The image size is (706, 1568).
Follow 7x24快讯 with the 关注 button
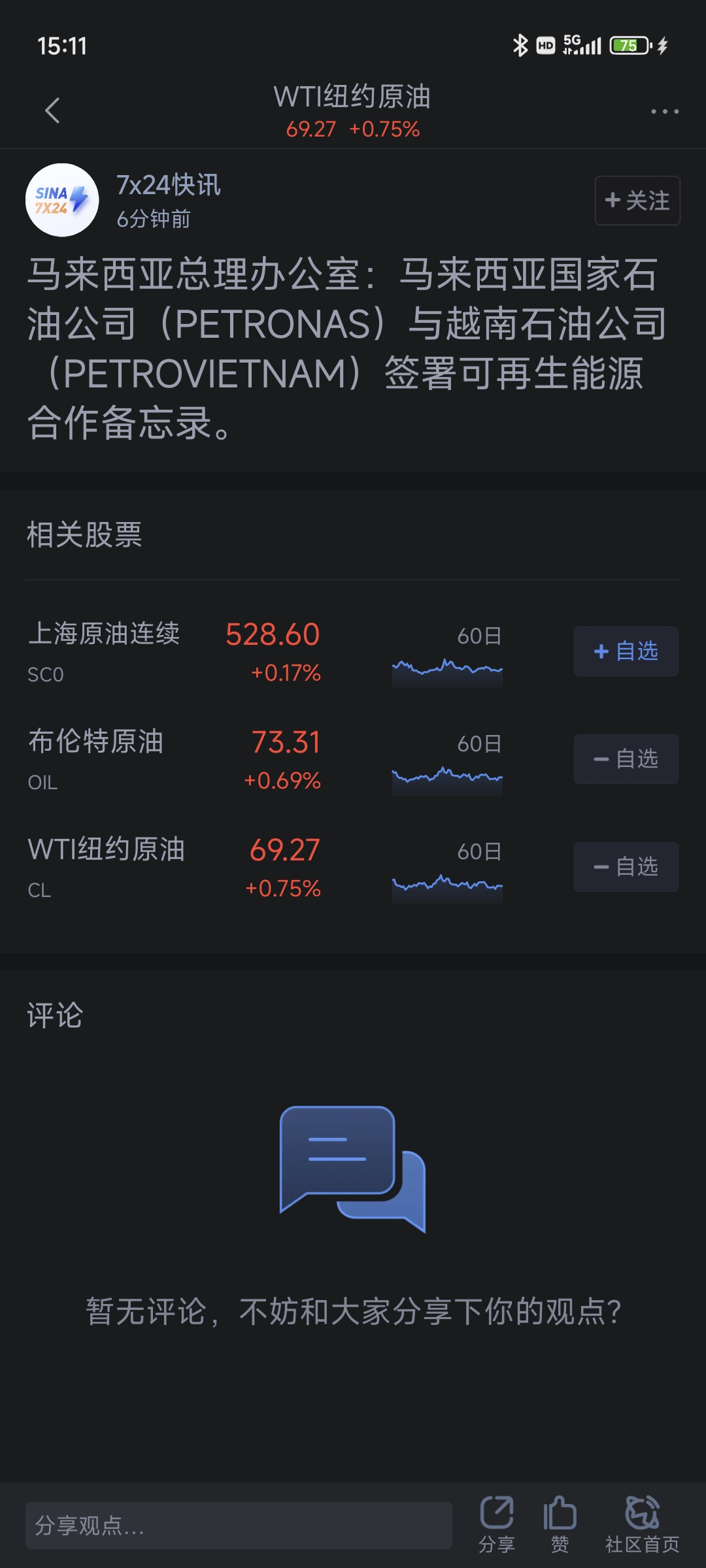pos(637,201)
